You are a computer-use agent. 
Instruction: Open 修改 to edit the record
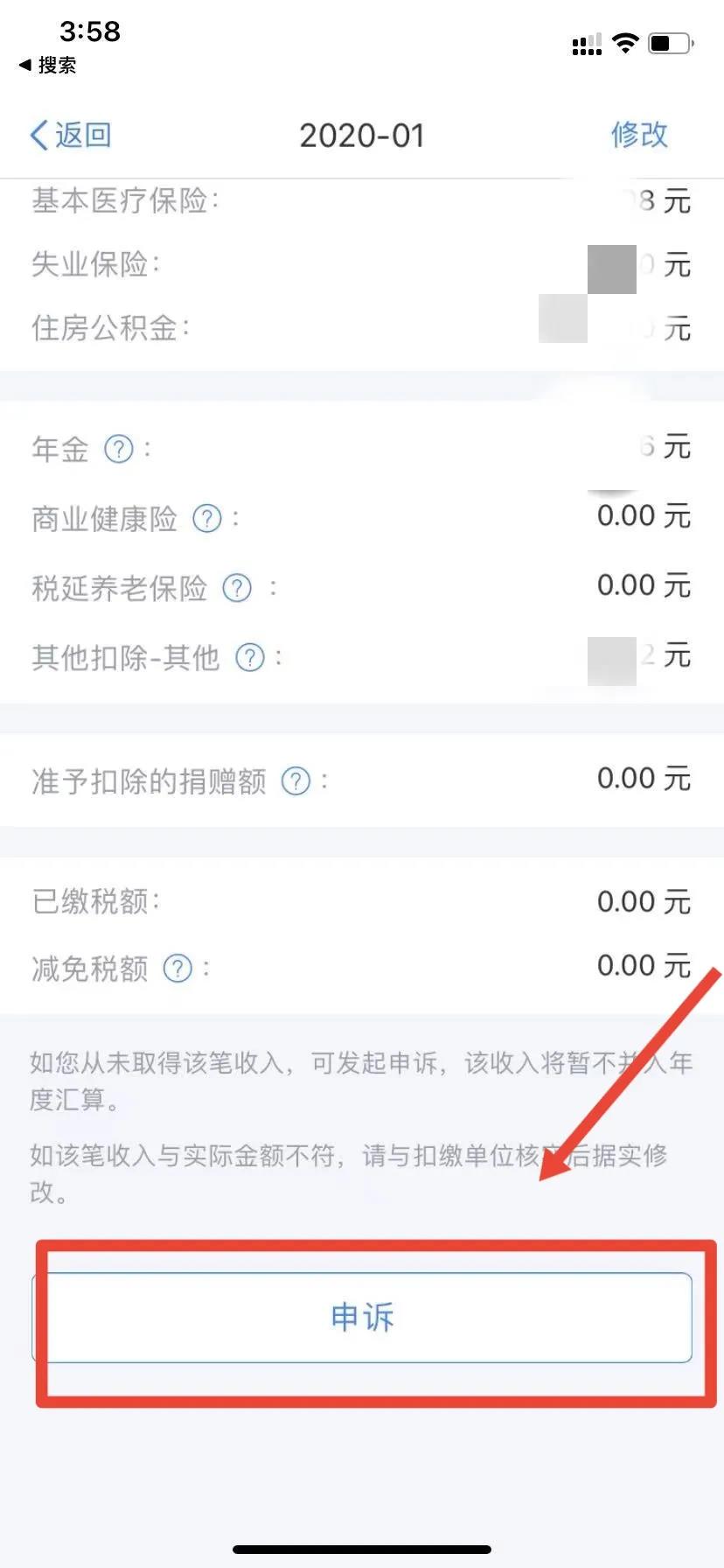[x=639, y=135]
